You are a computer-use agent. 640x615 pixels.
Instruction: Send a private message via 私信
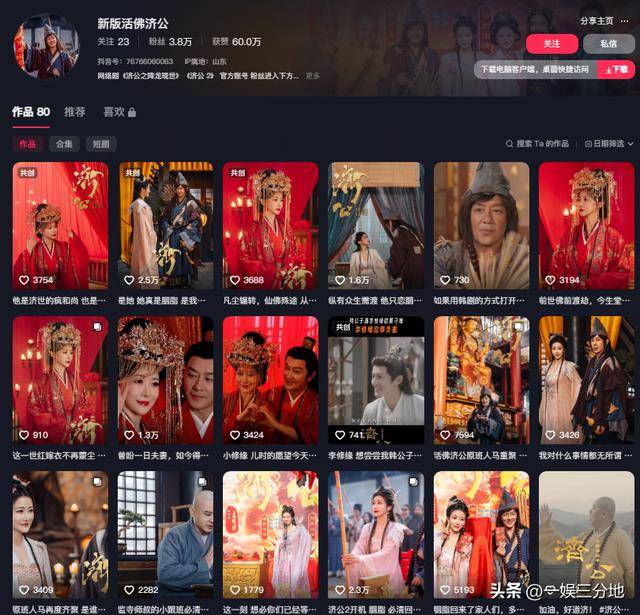click(x=608, y=44)
